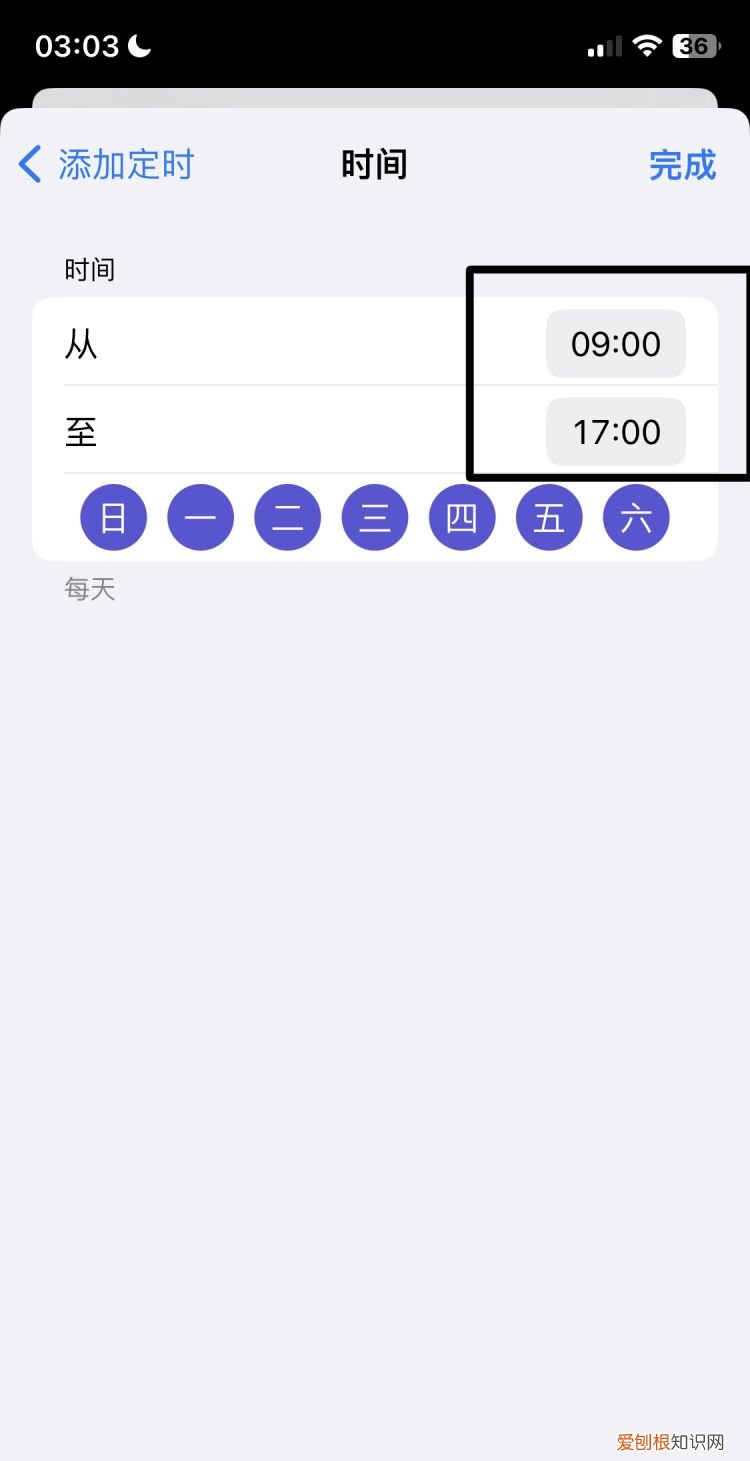This screenshot has height=1461, width=750.
Task: Toggle the 二 Tuesday repeat day
Action: 287,517
